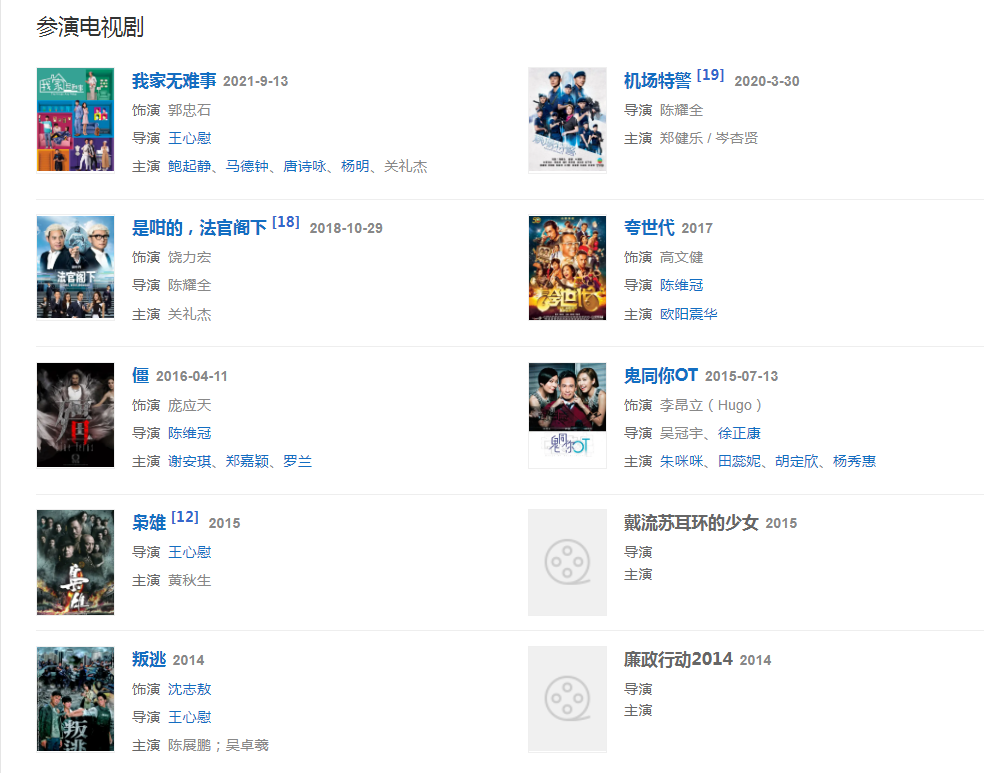Image resolution: width=1007 pixels, height=773 pixels.
Task: View the 我家无难事 poster thumbnail
Action: pos(75,120)
